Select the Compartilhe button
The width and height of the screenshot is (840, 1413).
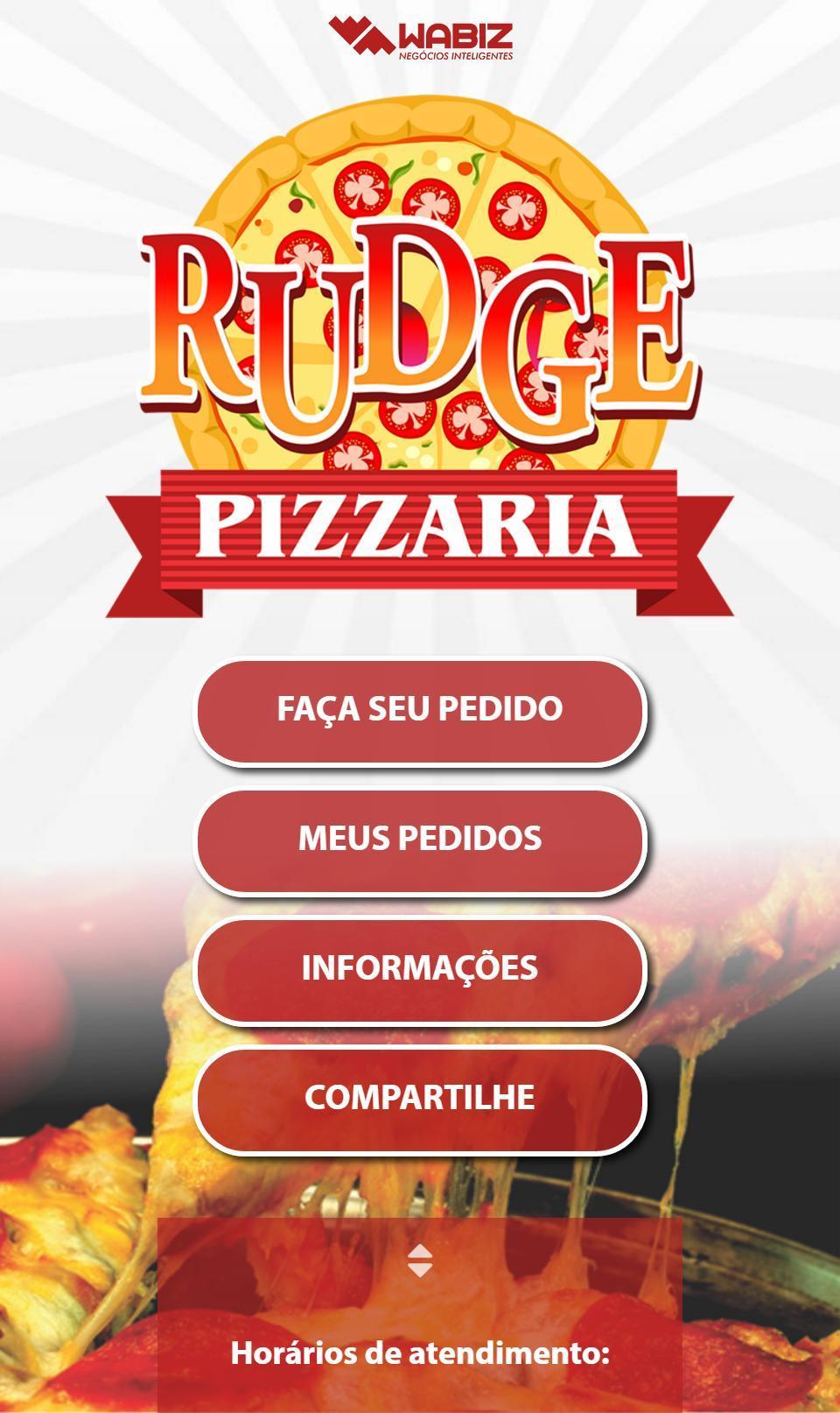click(420, 1098)
